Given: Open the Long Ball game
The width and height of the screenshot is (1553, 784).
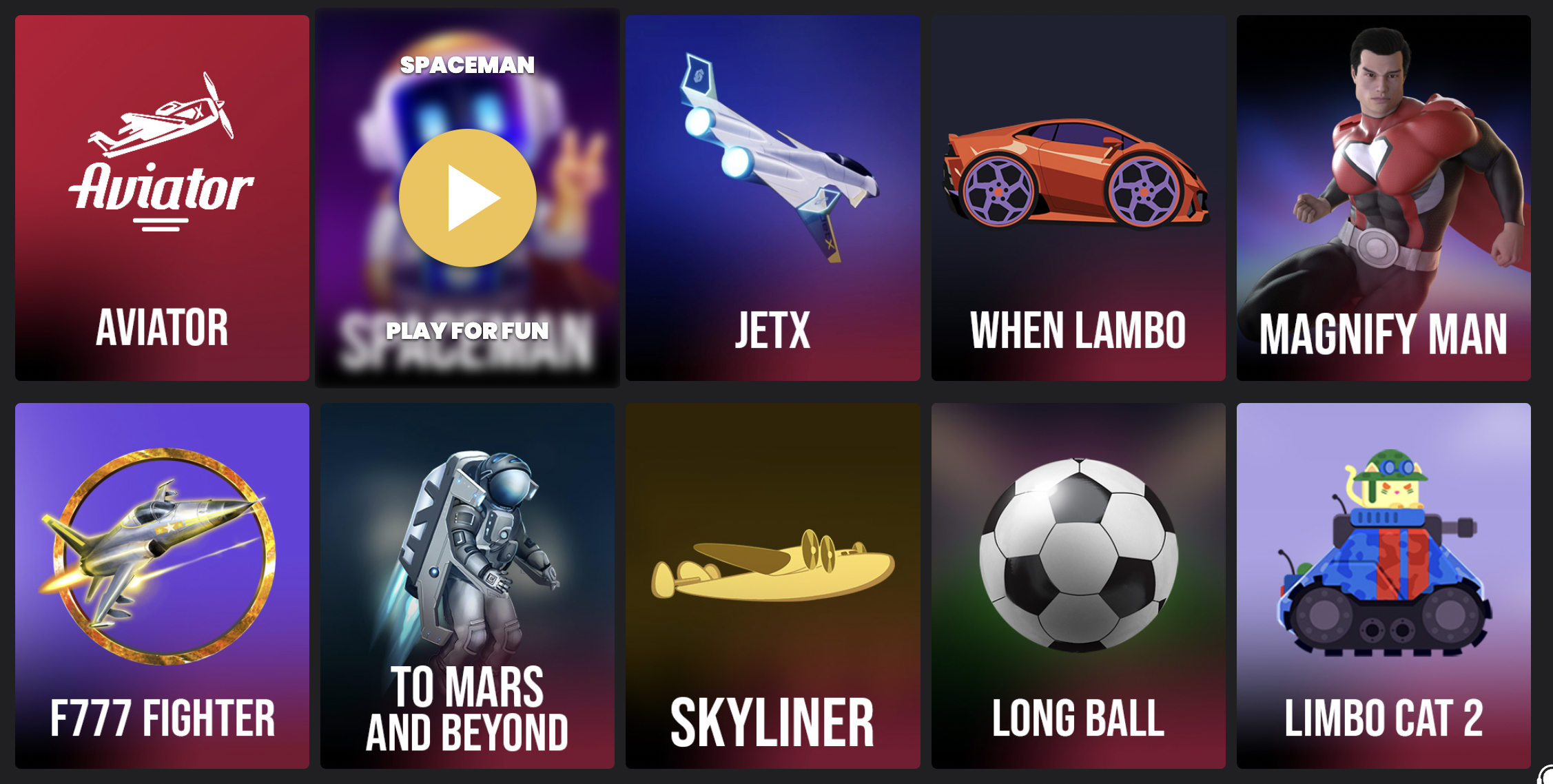Looking at the screenshot, I should point(1078,586).
